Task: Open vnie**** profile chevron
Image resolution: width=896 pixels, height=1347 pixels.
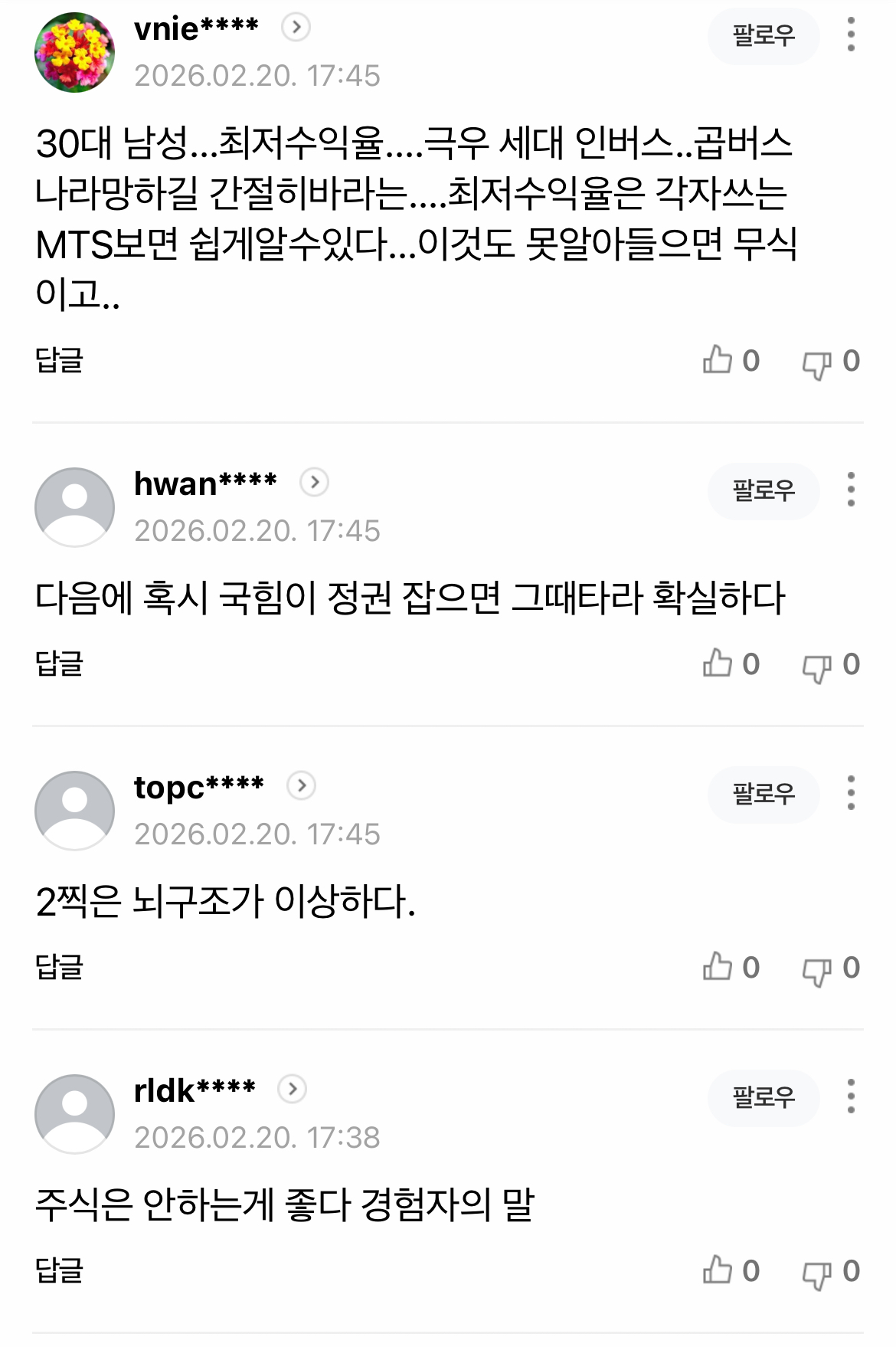Action: pos(296,28)
